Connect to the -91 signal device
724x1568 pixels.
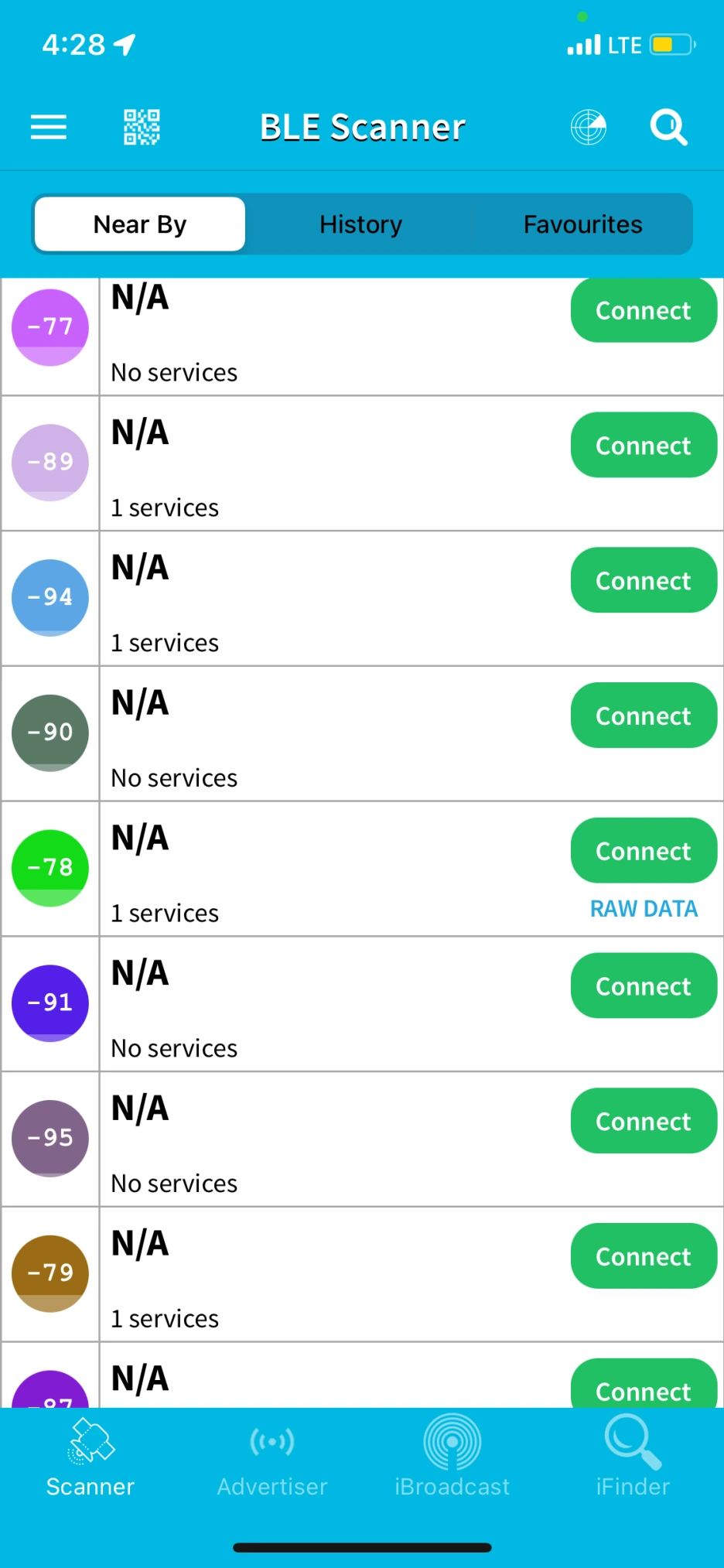pos(644,986)
